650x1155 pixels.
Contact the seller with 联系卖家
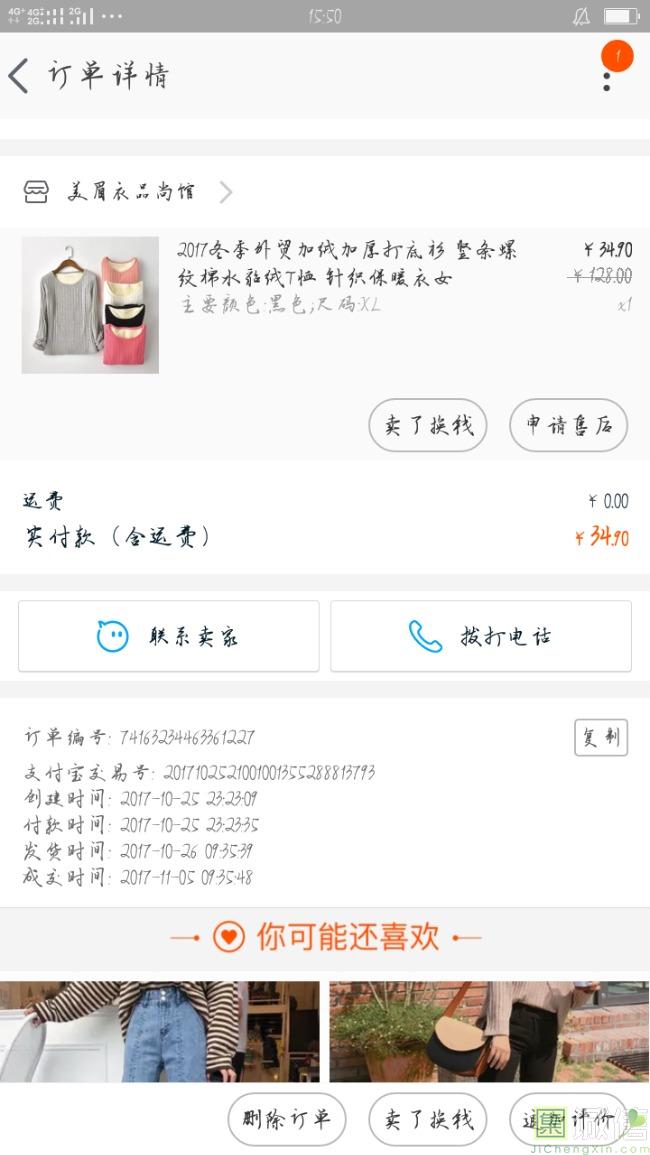click(168, 636)
